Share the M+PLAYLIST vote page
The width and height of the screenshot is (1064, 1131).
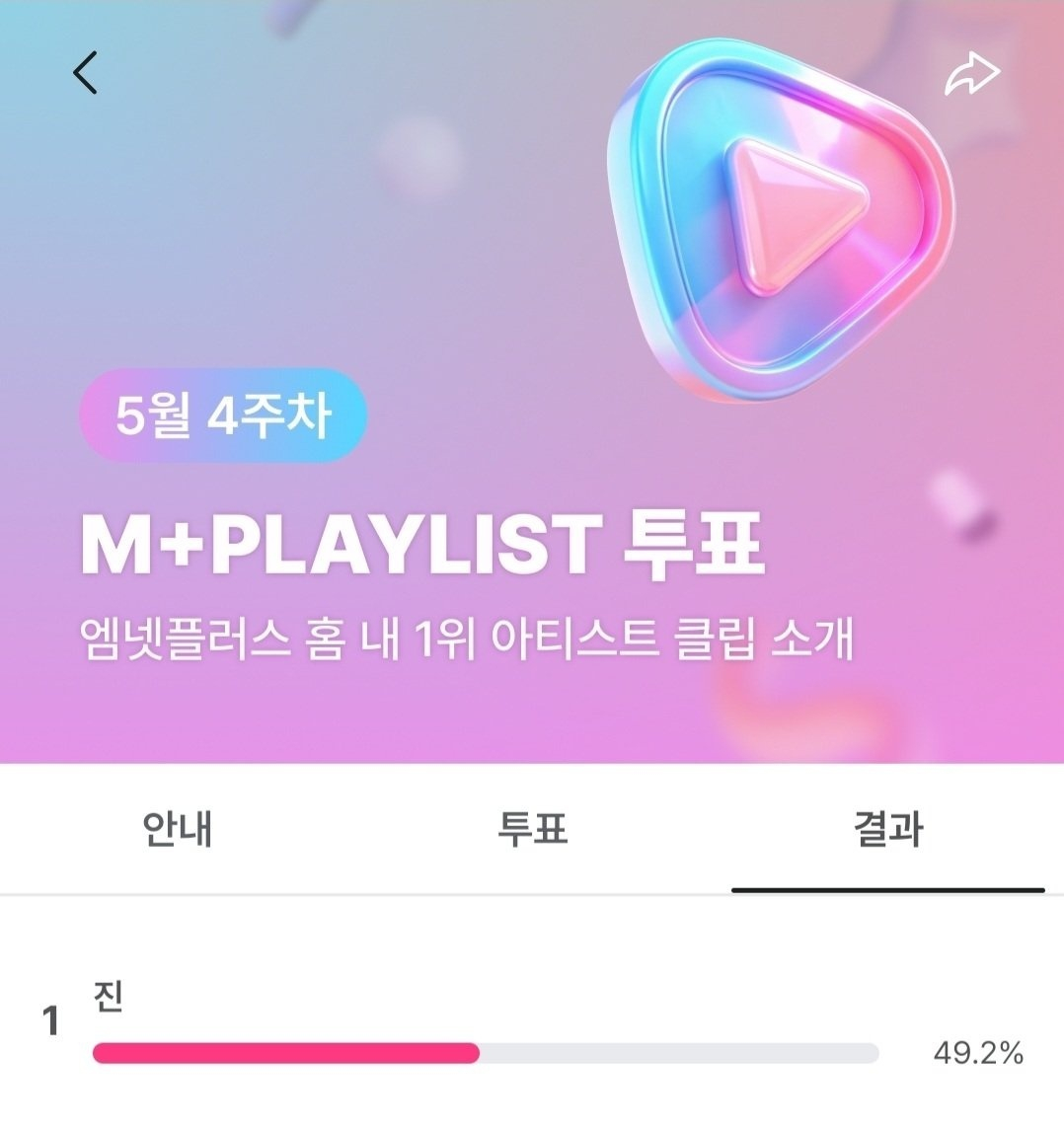972,75
